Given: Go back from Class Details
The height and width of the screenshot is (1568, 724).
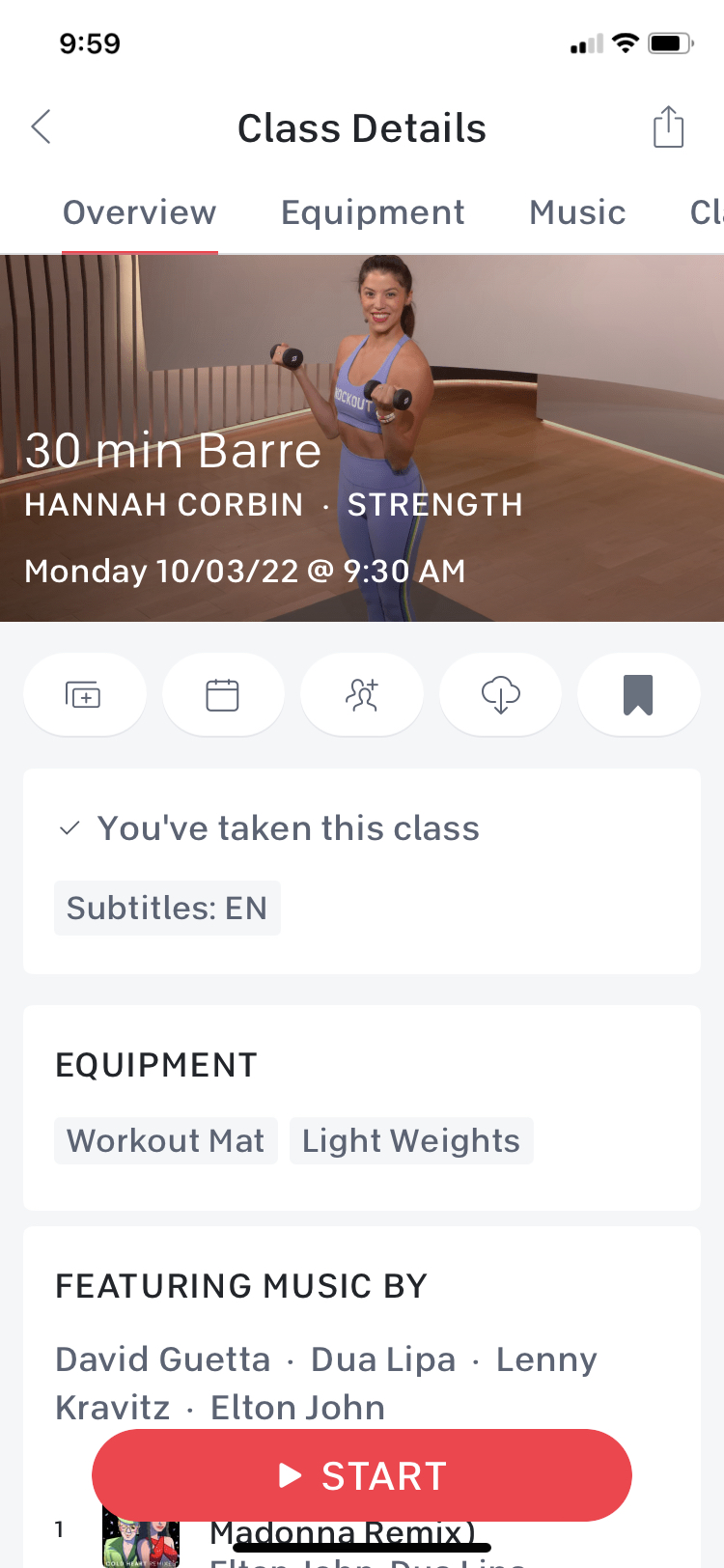Looking at the screenshot, I should [42, 127].
